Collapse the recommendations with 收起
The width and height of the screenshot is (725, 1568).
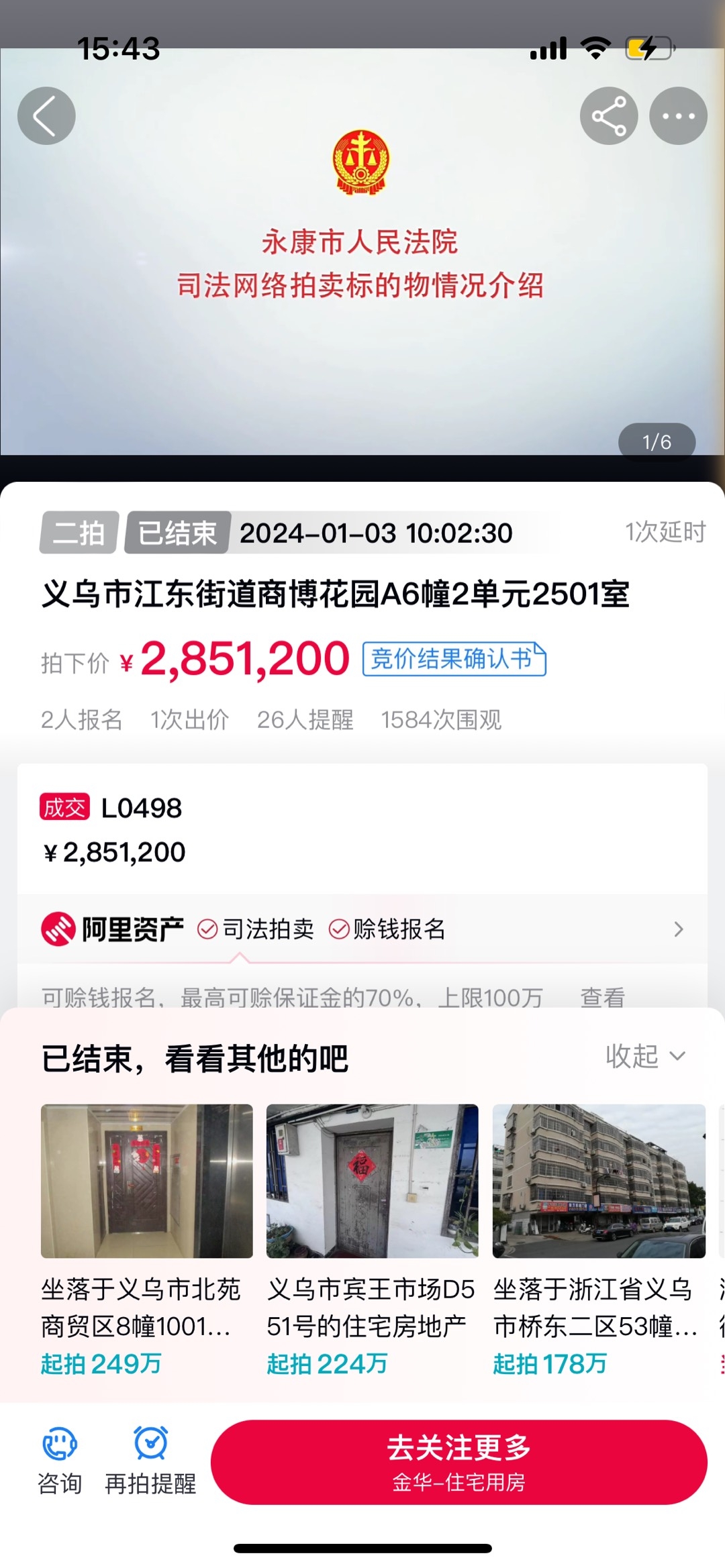pos(644,1057)
